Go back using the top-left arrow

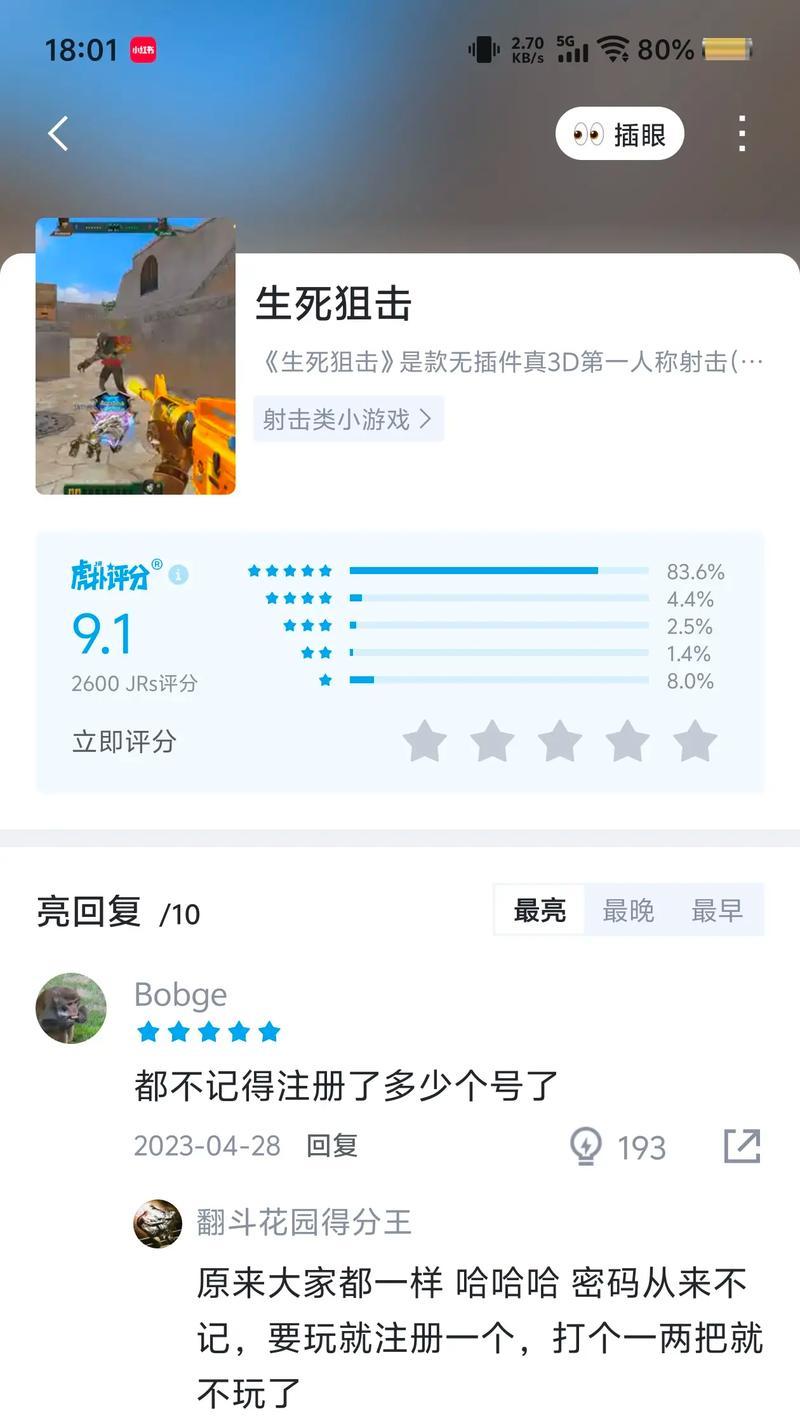click(58, 133)
